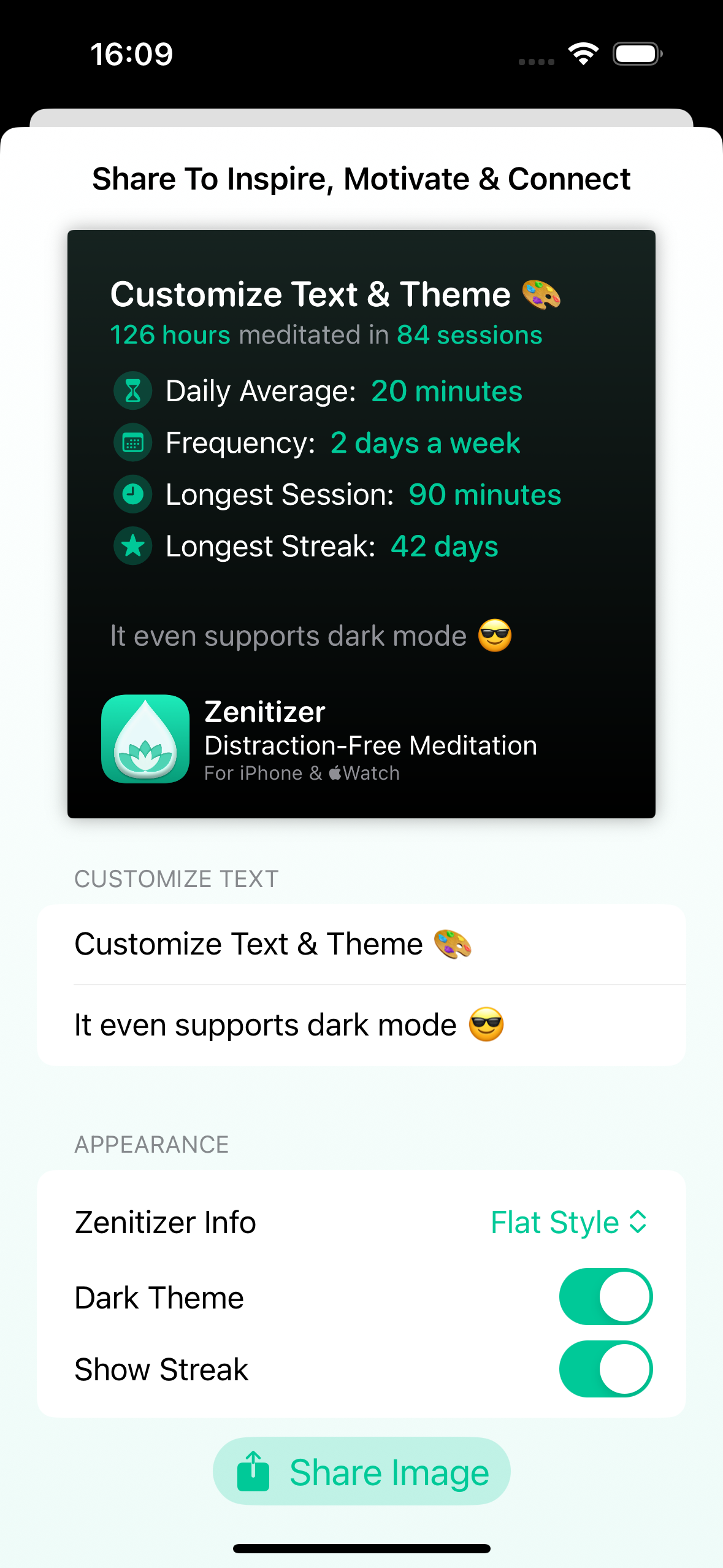The image size is (723, 1568).
Task: Open the Zenitizer Info style dropdown
Action: coord(568,1222)
